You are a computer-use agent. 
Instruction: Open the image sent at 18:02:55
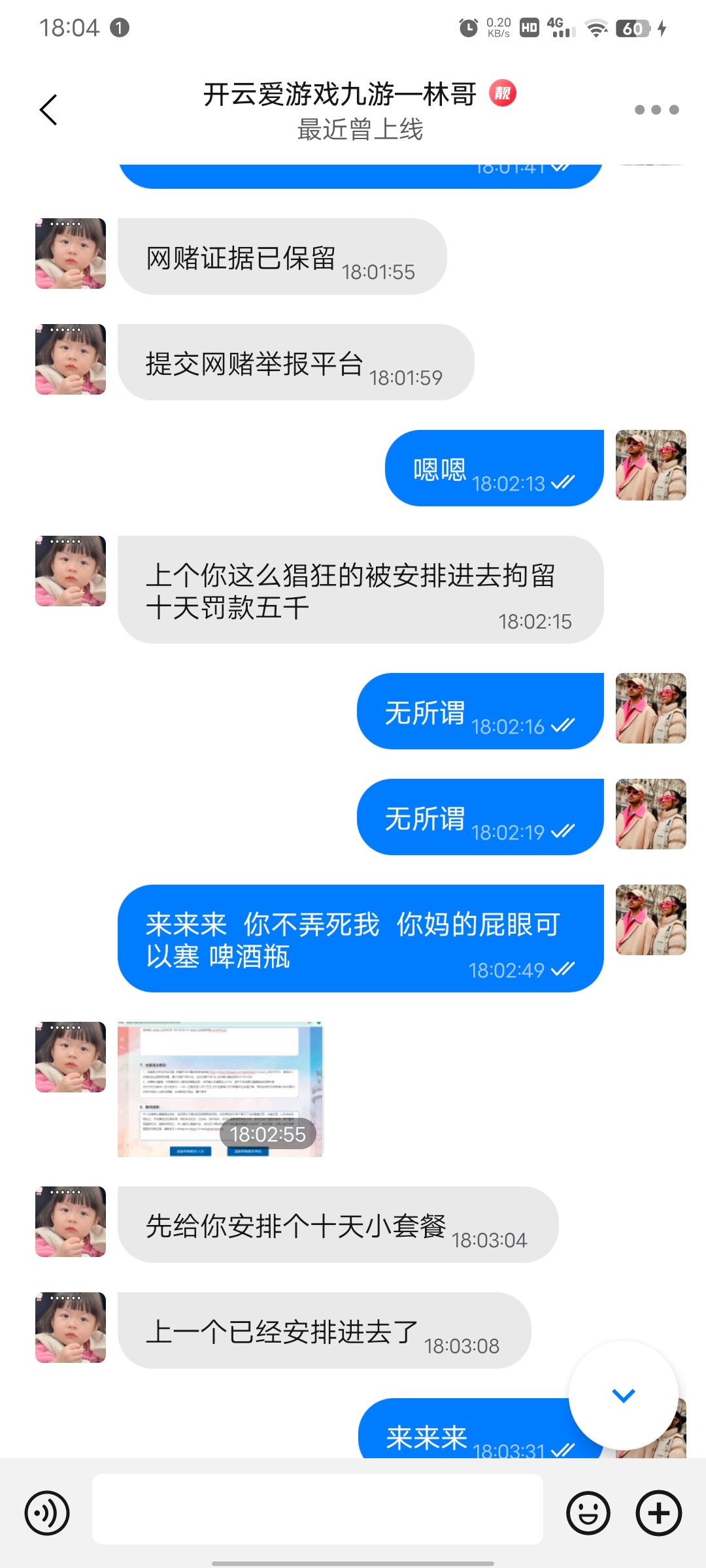[220, 1089]
